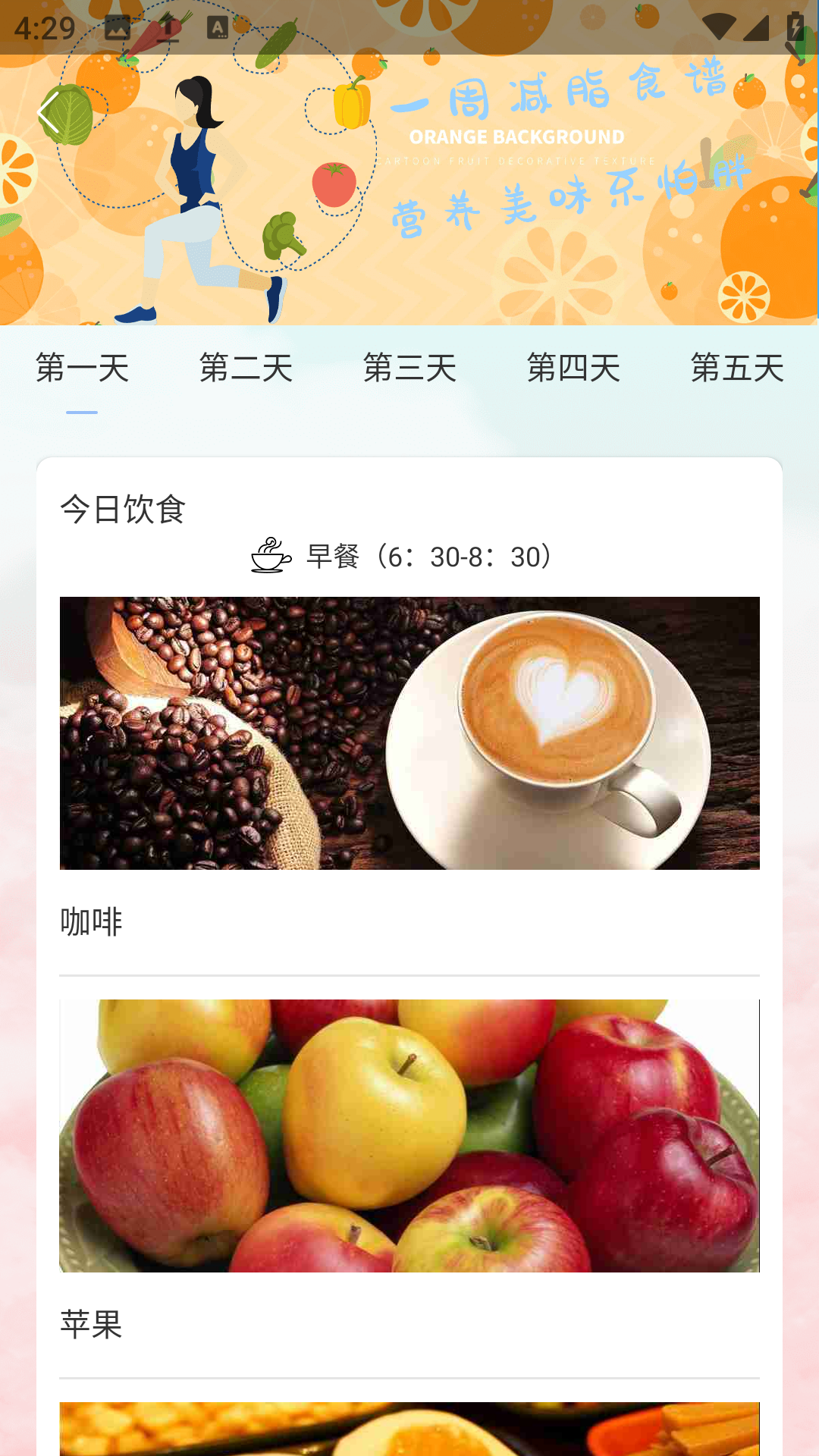Image resolution: width=819 pixels, height=1456 pixels.
Task: Go back using the top-left arrow
Action: click(x=49, y=113)
